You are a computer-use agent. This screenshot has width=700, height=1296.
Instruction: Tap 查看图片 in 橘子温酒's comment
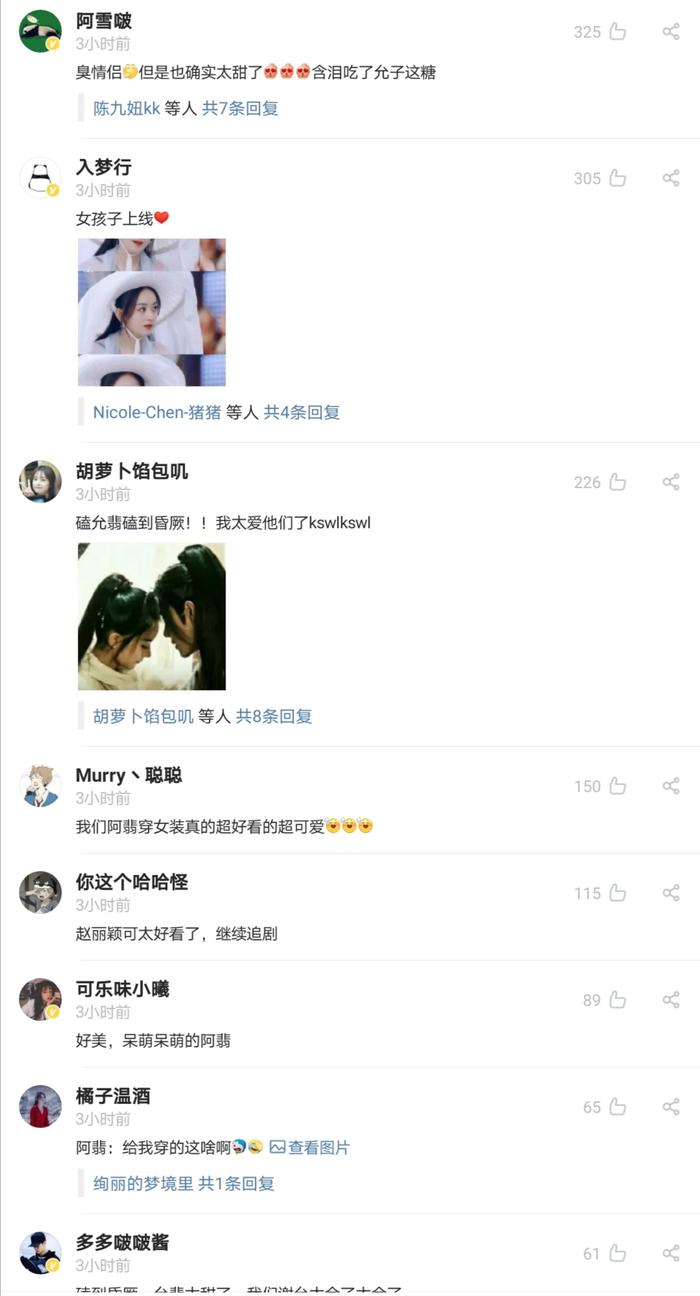[310, 1147]
